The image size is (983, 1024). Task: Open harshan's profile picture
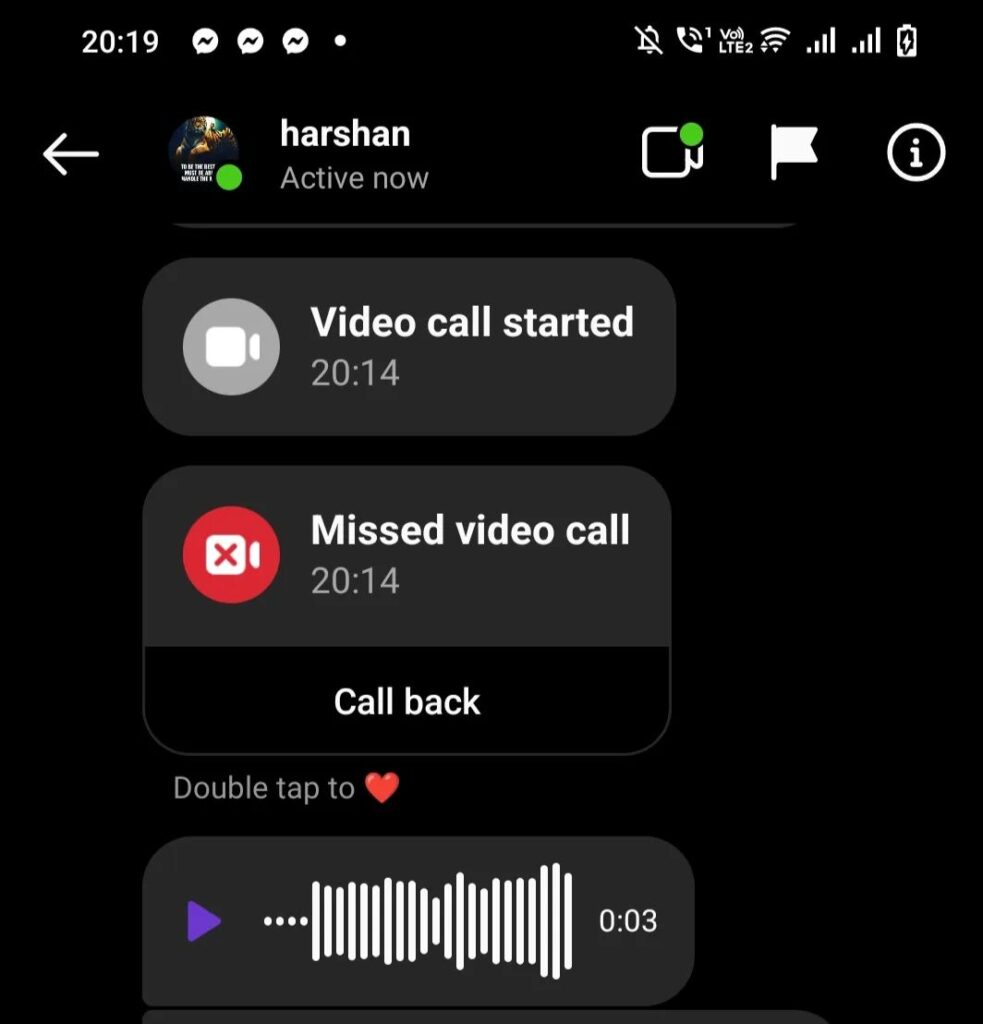point(203,154)
